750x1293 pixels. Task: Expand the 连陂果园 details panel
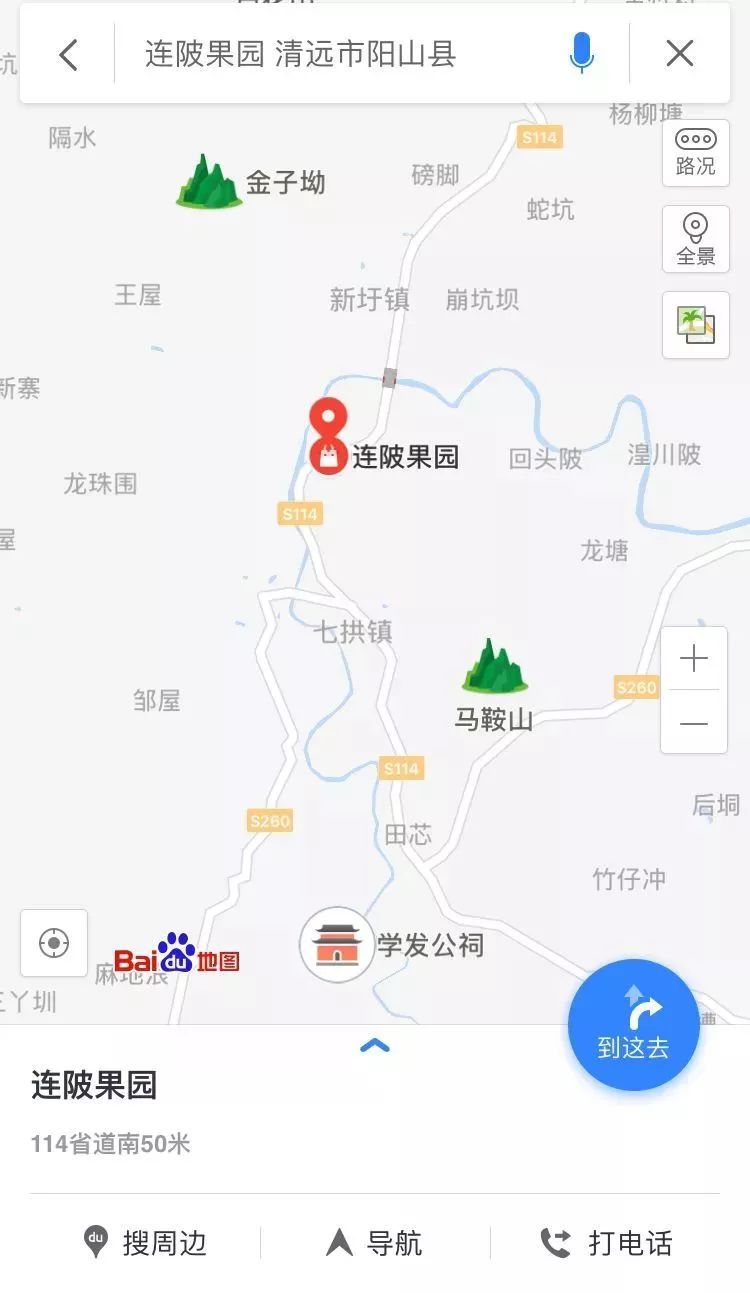coord(374,1046)
